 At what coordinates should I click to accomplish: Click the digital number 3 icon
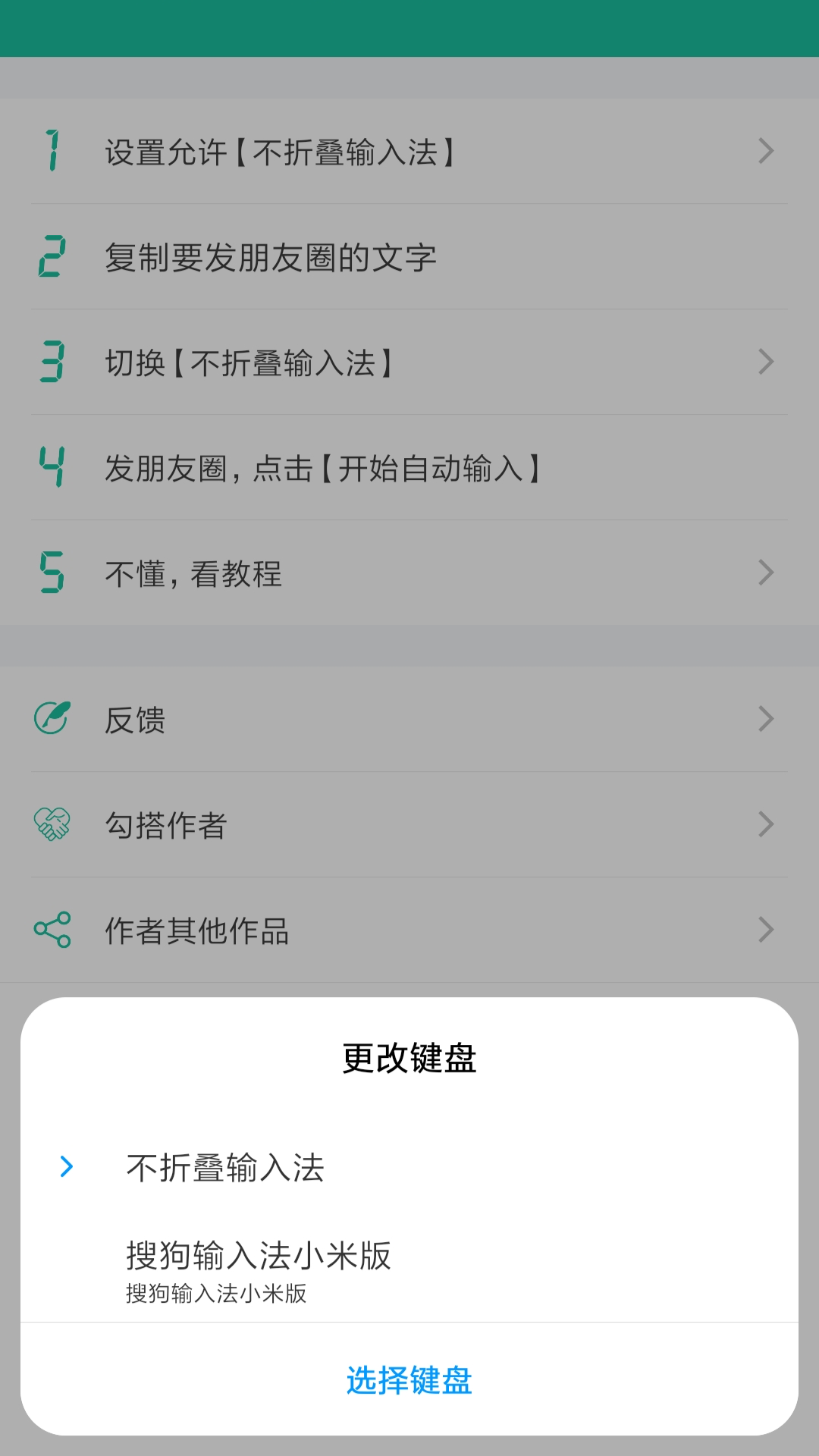click(52, 362)
